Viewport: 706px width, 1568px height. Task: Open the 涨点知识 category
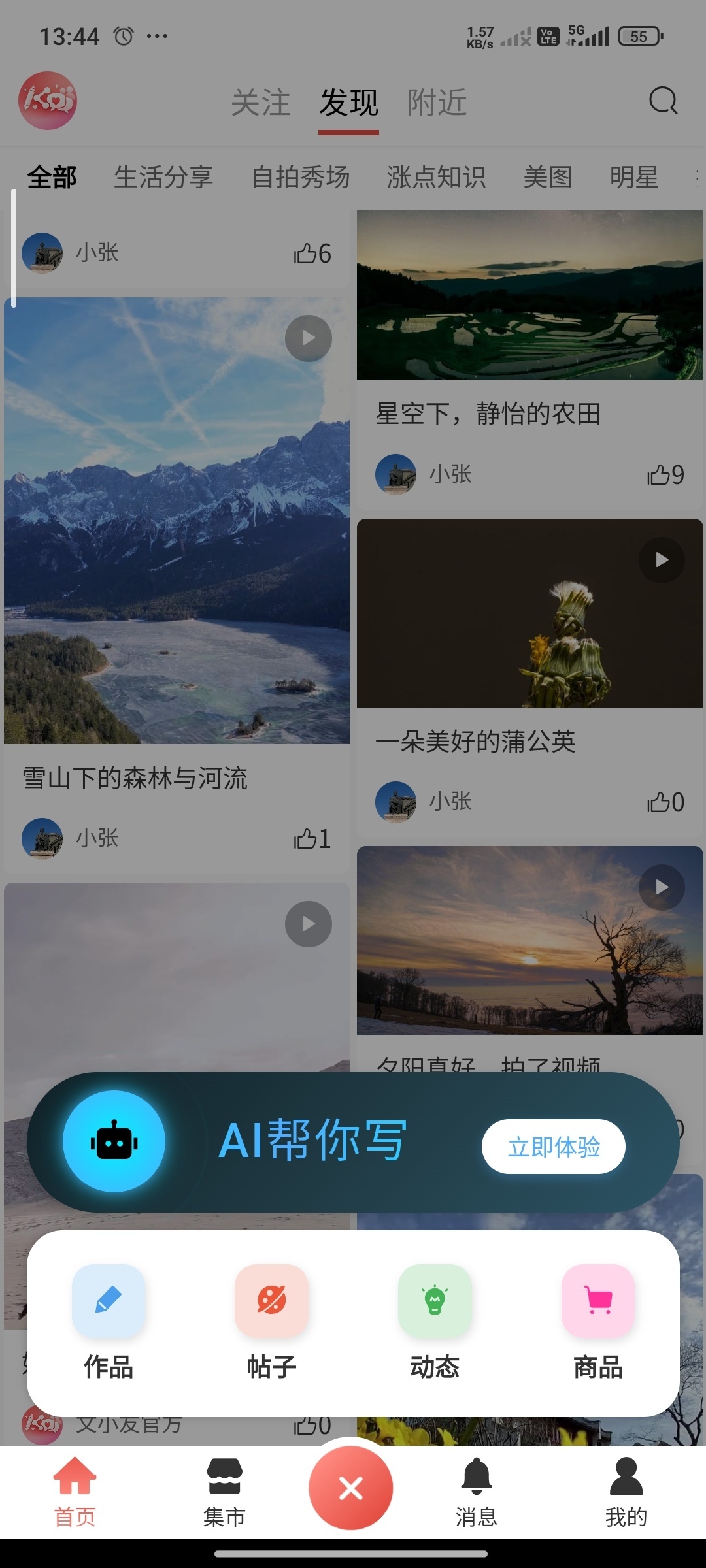click(436, 177)
